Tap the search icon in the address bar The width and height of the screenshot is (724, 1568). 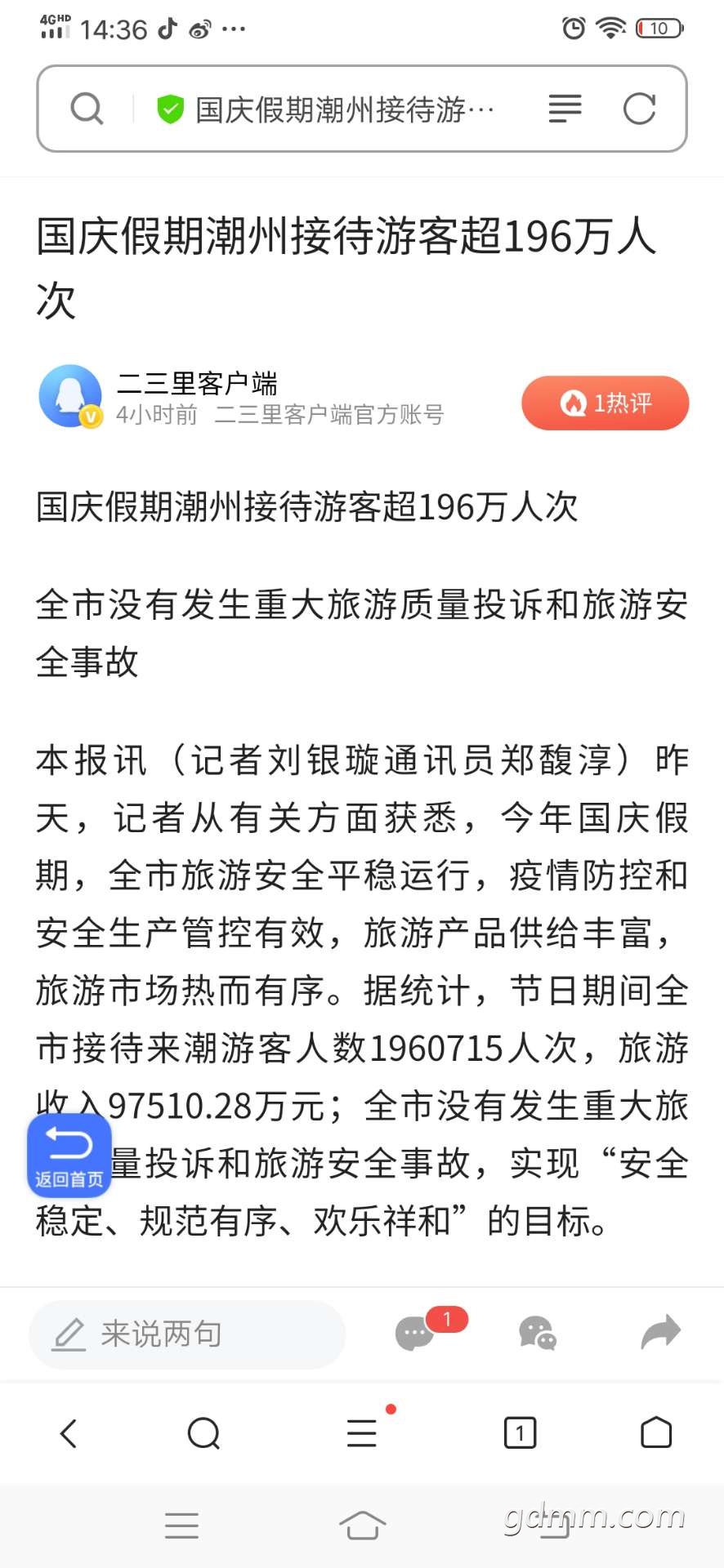pyautogui.click(x=87, y=109)
